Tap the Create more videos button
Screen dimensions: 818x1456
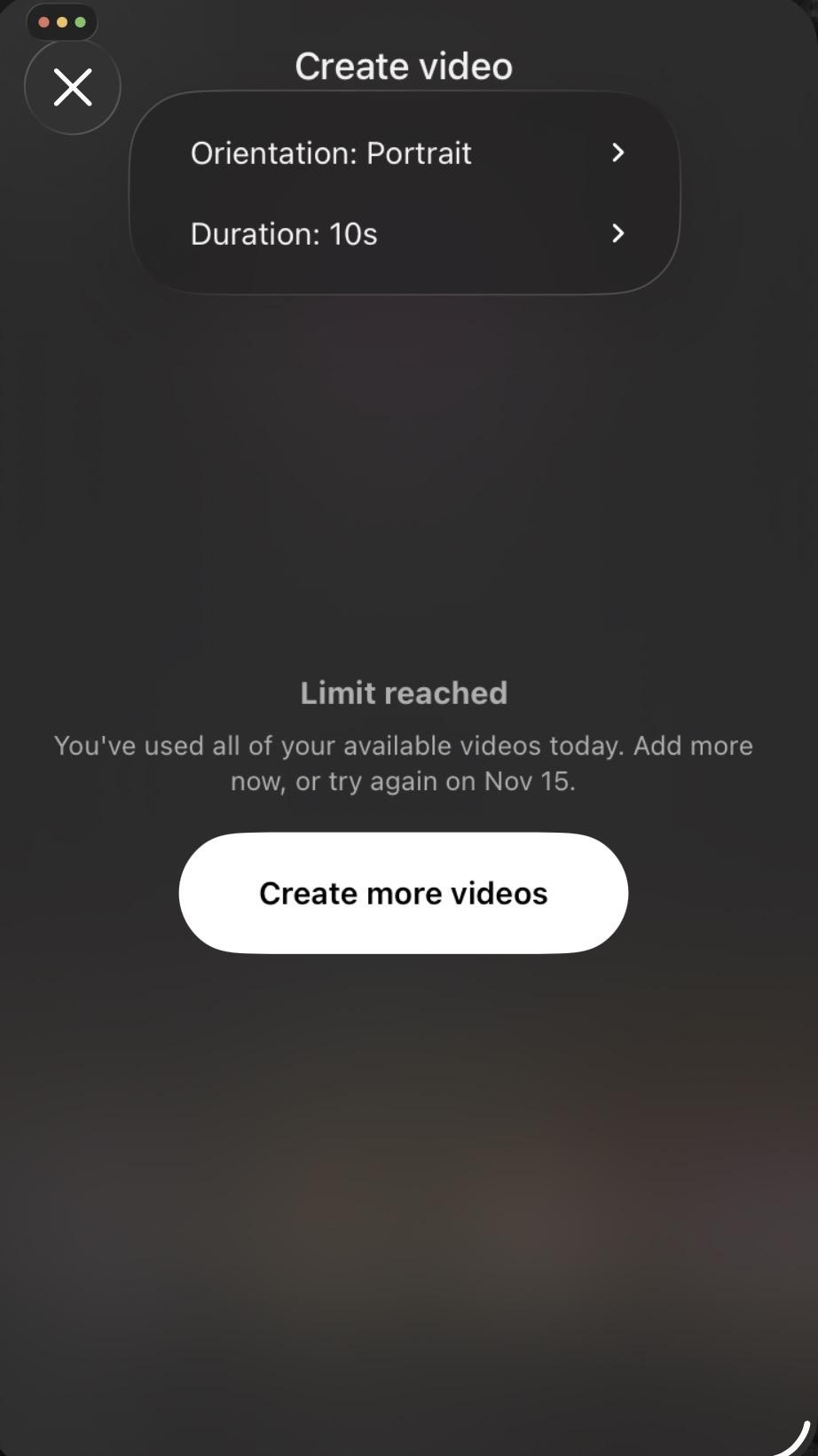point(404,893)
